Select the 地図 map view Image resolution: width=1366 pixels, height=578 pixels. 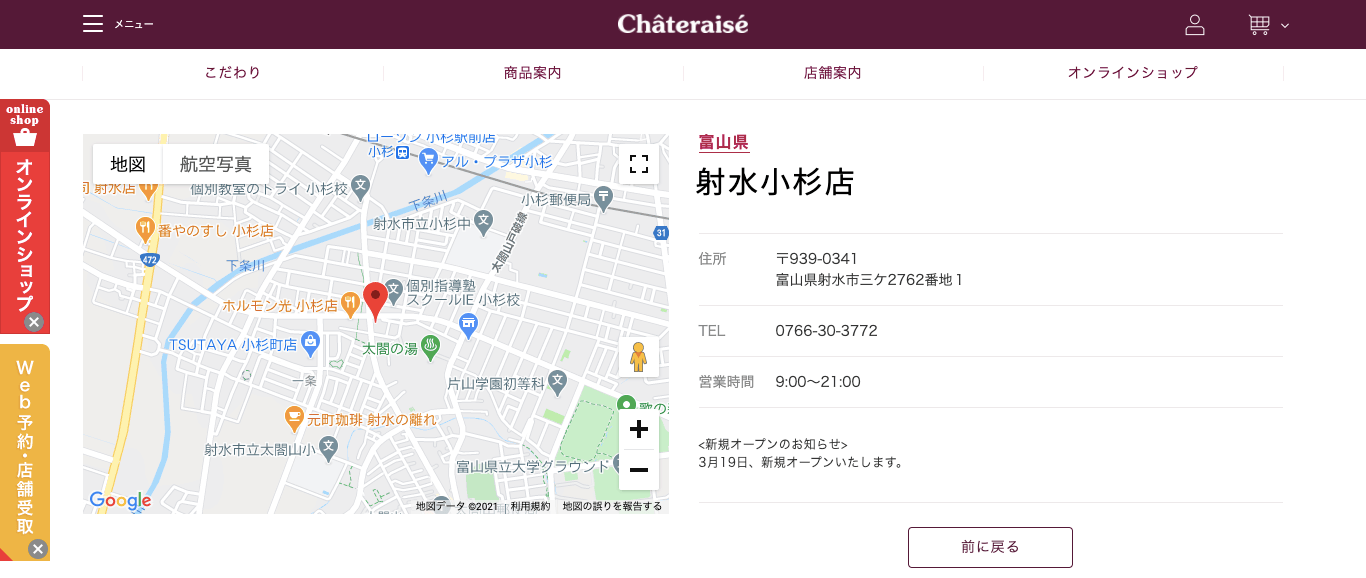click(x=128, y=165)
